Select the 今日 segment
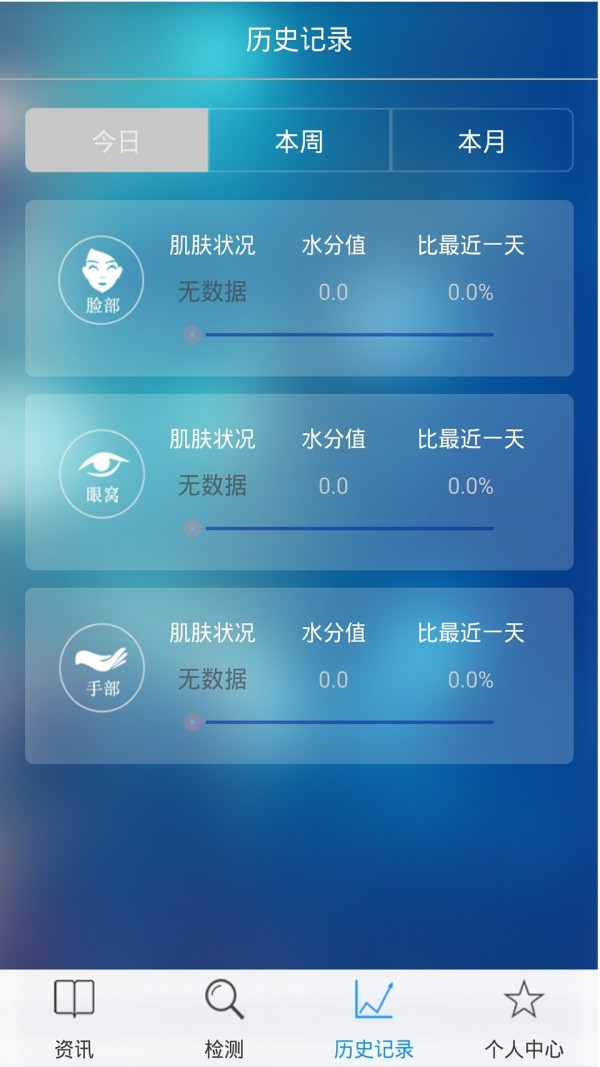This screenshot has height=1067, width=600. tap(117, 141)
